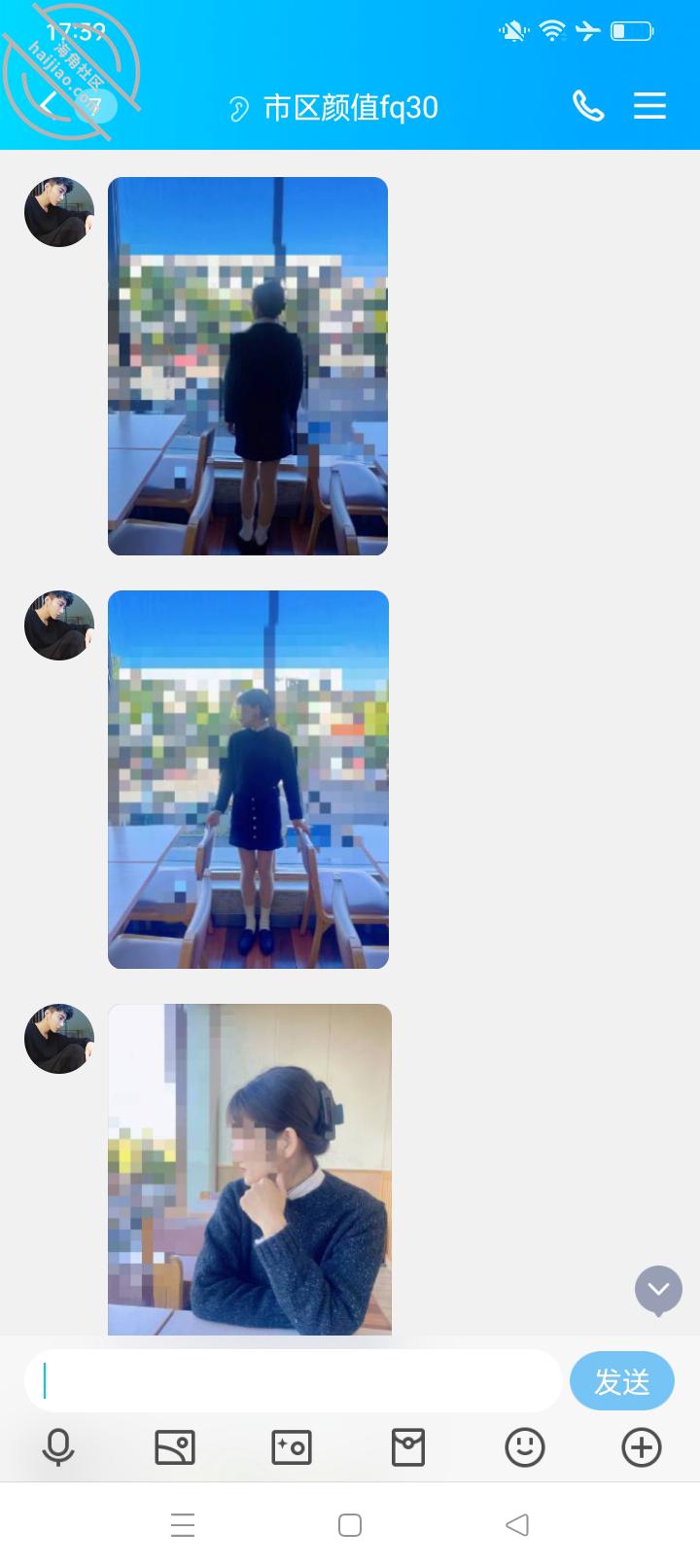Open the second photo of person holding chairs
This screenshot has width=700, height=1568.
point(248,779)
